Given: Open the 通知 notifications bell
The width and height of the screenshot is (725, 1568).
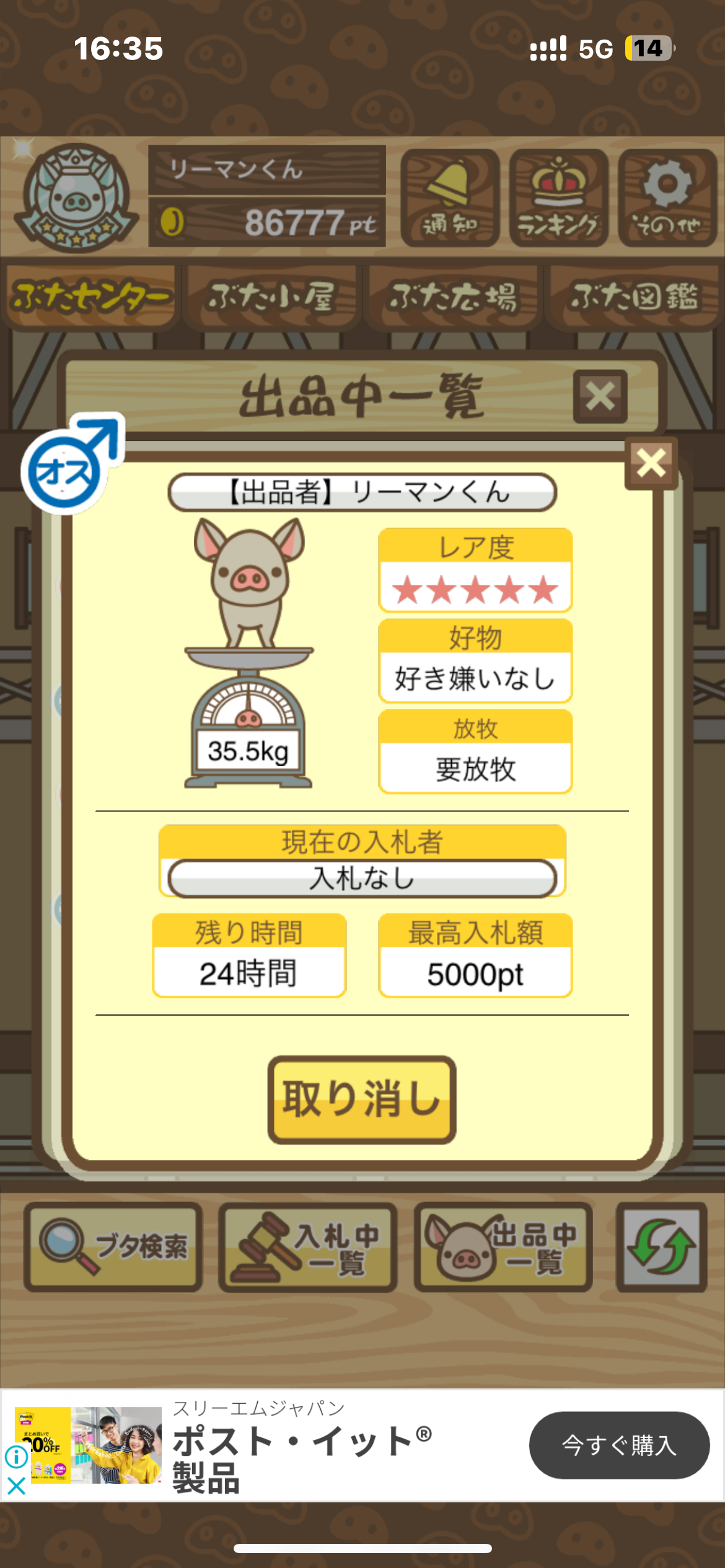Looking at the screenshot, I should (x=450, y=198).
